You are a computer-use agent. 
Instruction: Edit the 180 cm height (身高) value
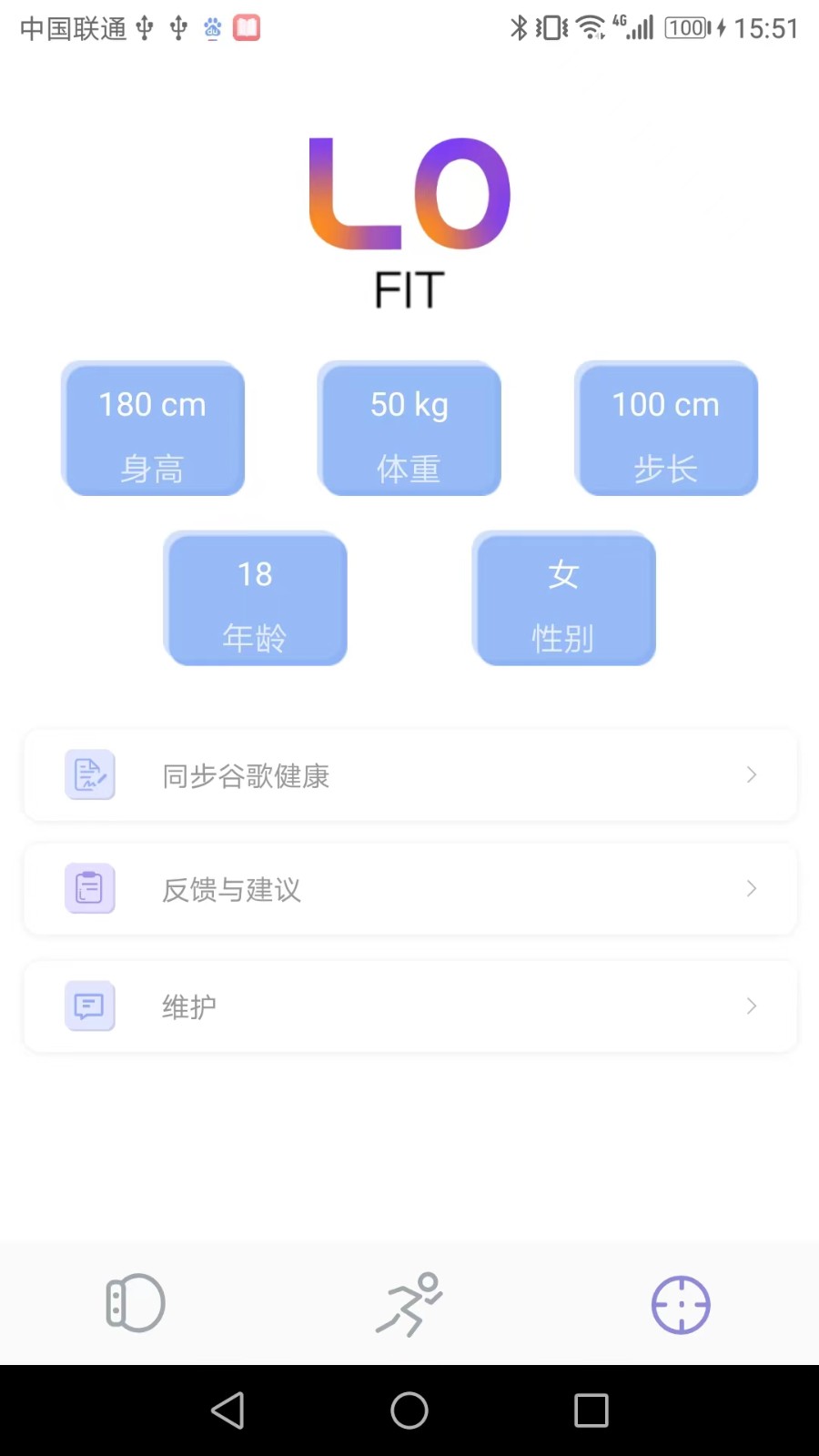[153, 430]
